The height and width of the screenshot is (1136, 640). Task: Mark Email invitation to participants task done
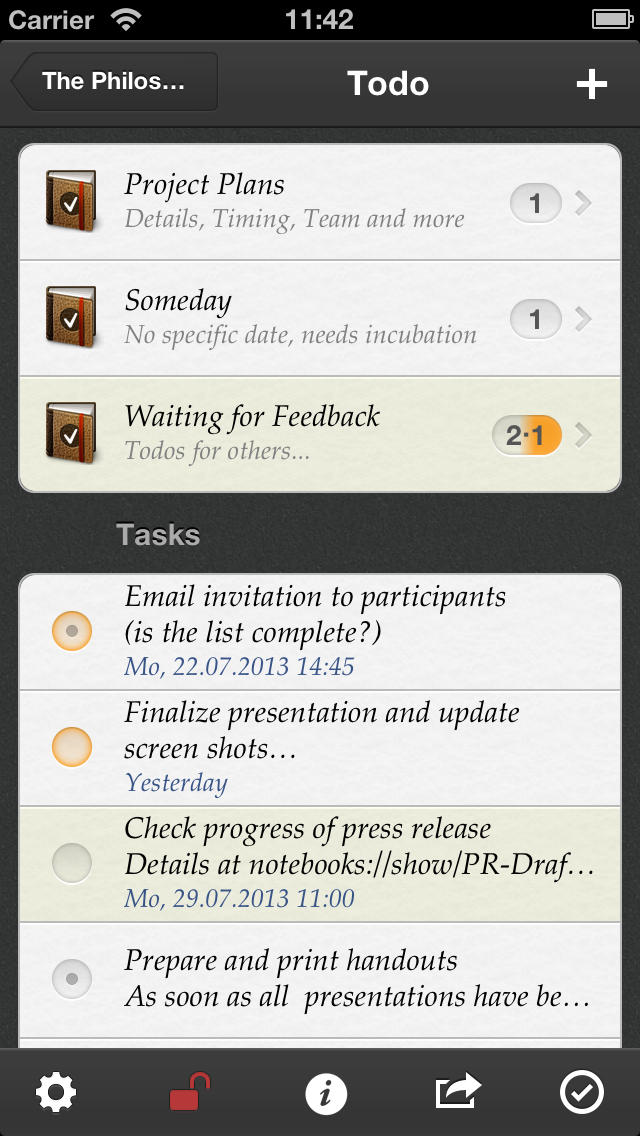[72, 631]
